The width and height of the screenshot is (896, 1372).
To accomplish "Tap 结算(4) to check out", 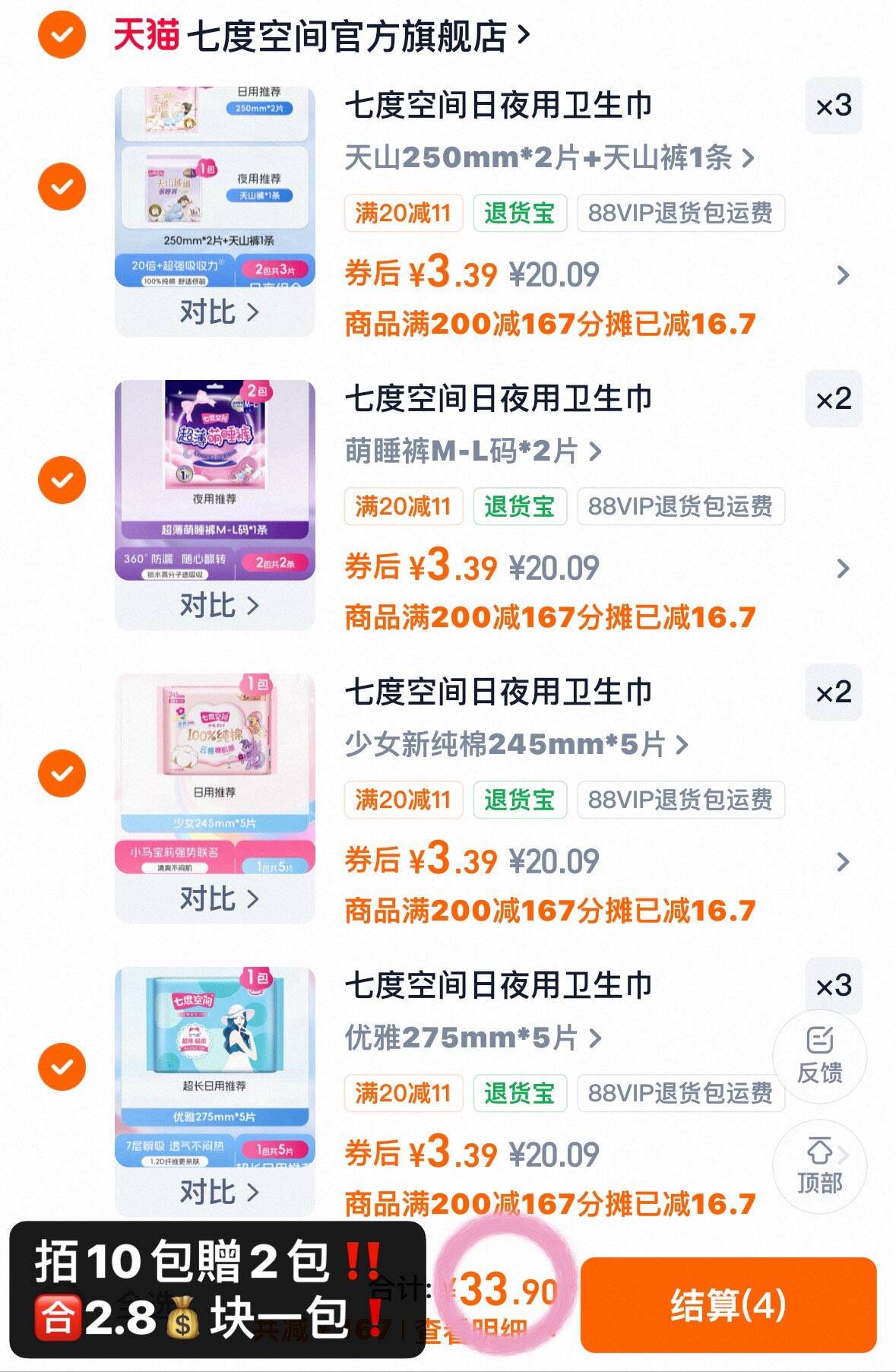I will [727, 1305].
